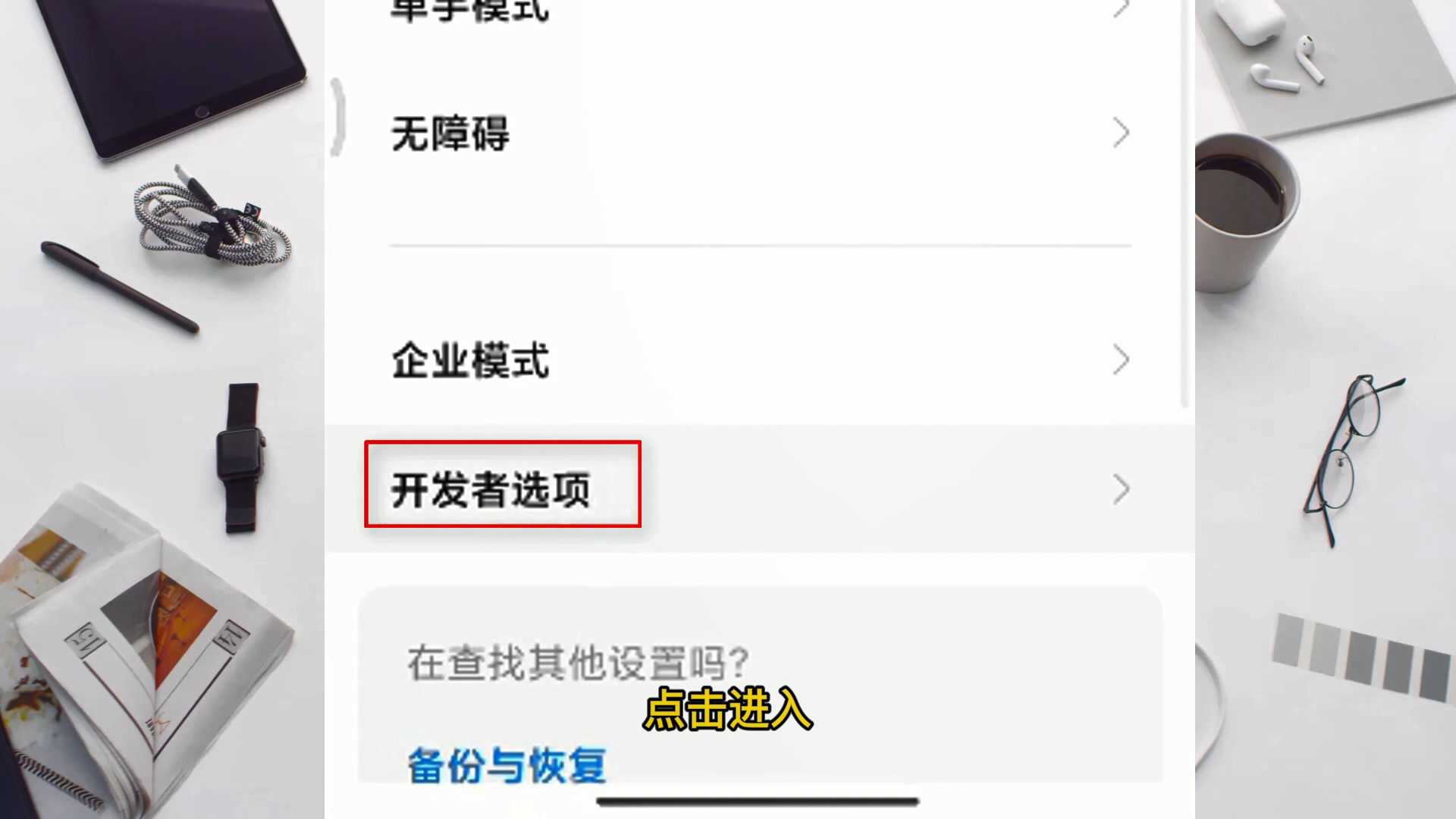Open the 备份与恢复 link
The height and width of the screenshot is (819, 1456).
pyautogui.click(x=507, y=764)
